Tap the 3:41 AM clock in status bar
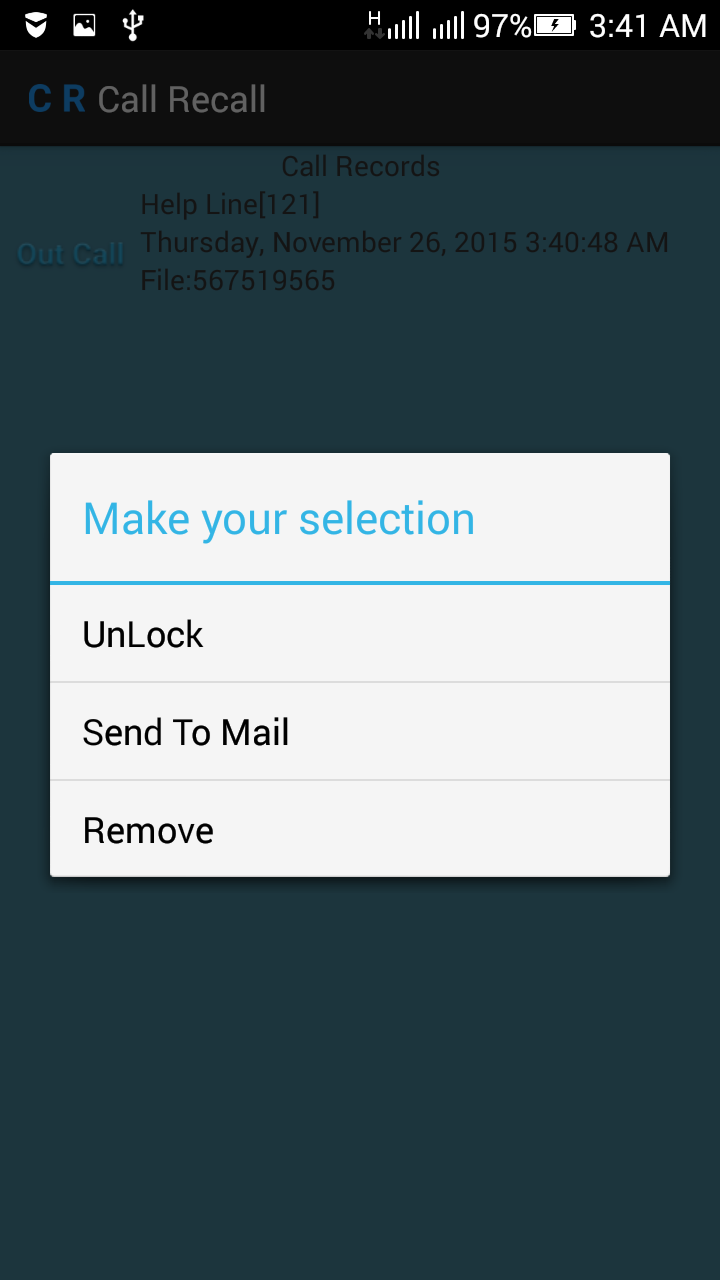This screenshot has height=1280, width=720. [x=647, y=24]
